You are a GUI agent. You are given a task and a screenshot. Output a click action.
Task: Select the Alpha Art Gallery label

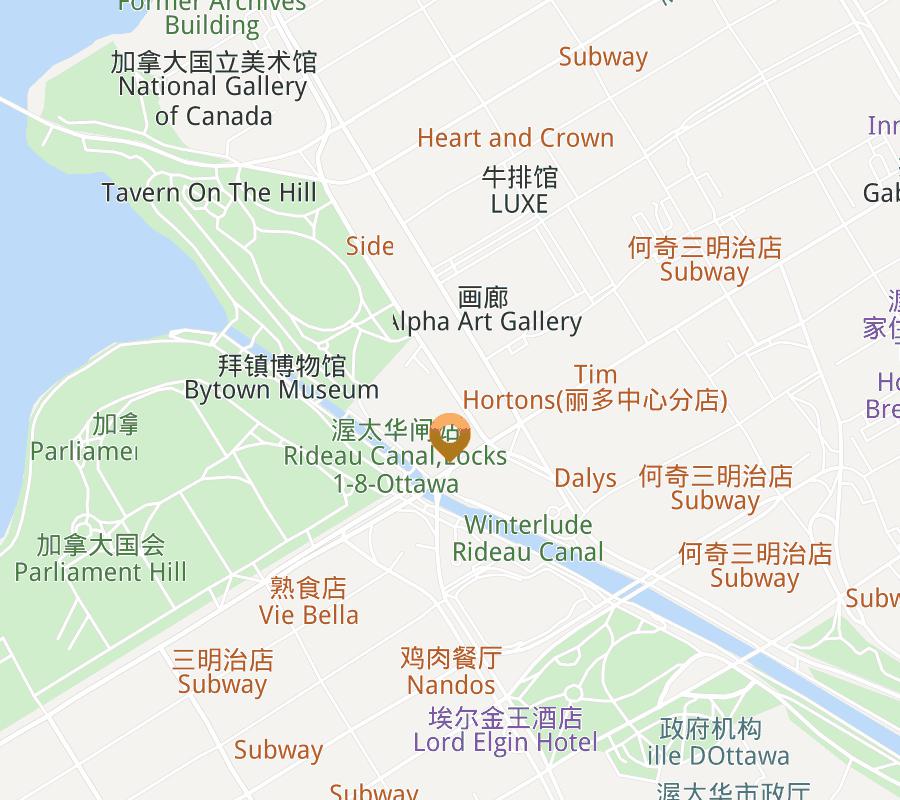pyautogui.click(x=484, y=310)
